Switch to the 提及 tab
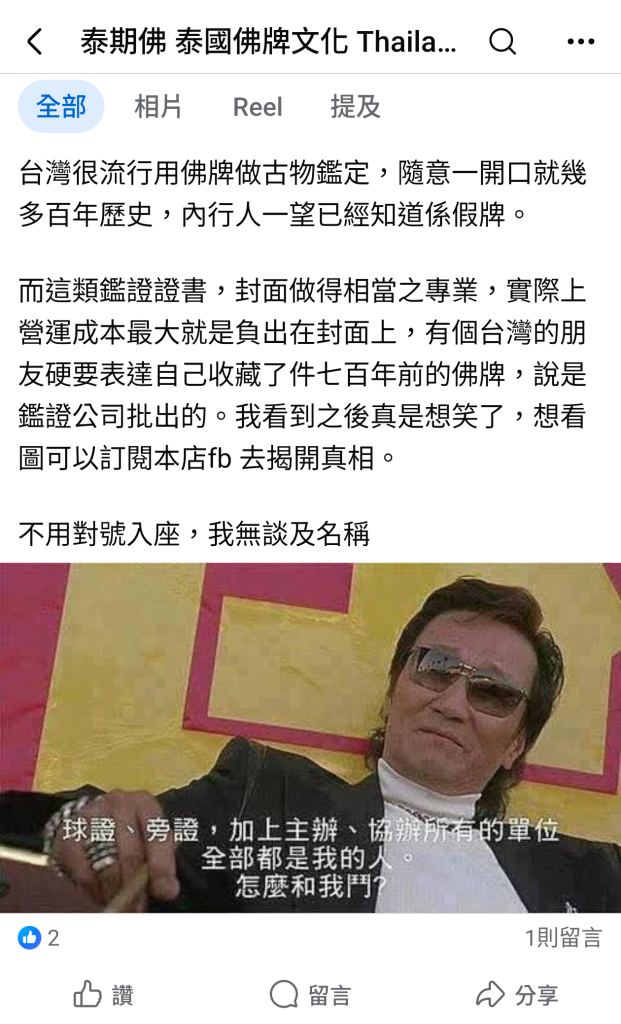 pos(355,107)
